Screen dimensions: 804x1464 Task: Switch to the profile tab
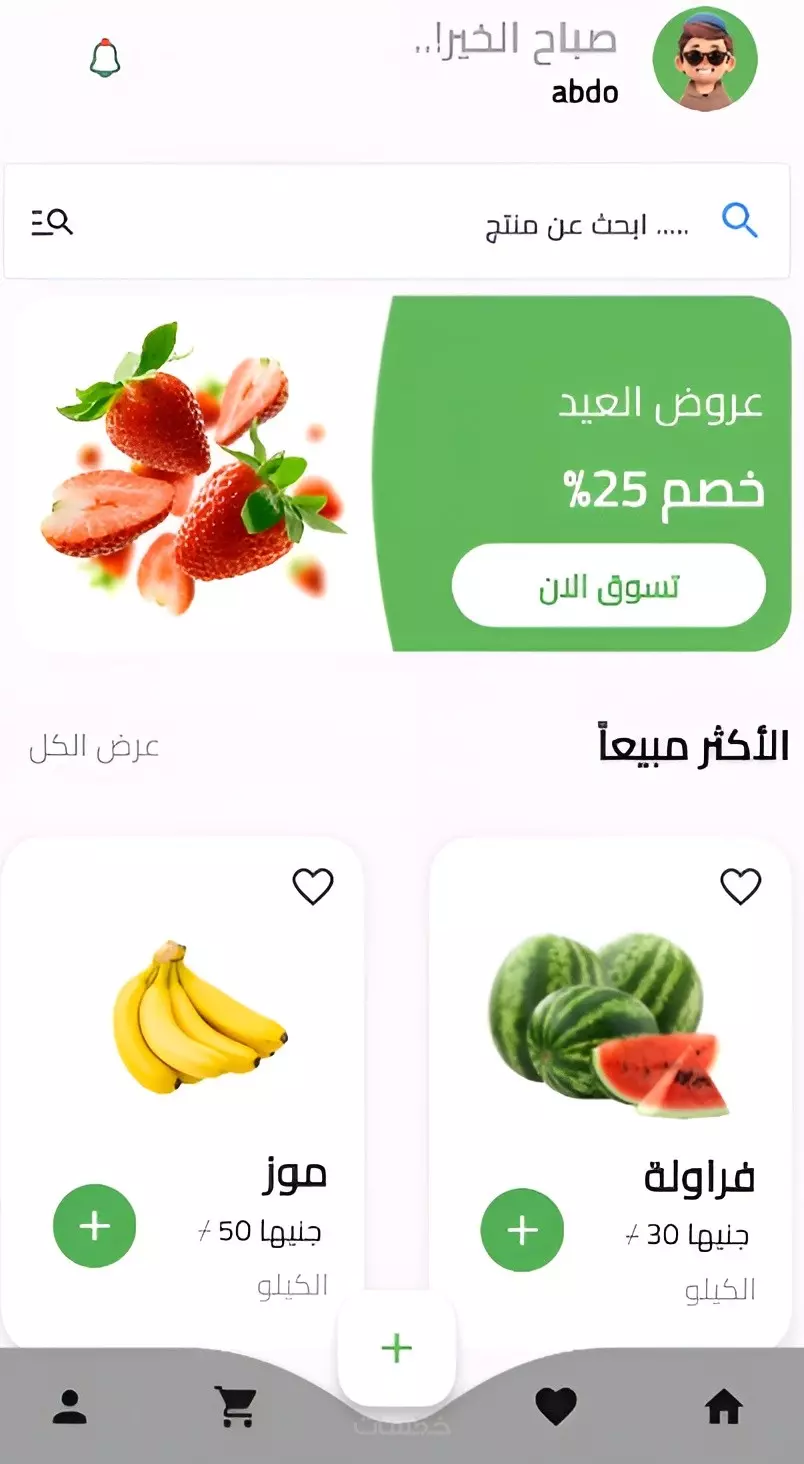coord(70,1407)
